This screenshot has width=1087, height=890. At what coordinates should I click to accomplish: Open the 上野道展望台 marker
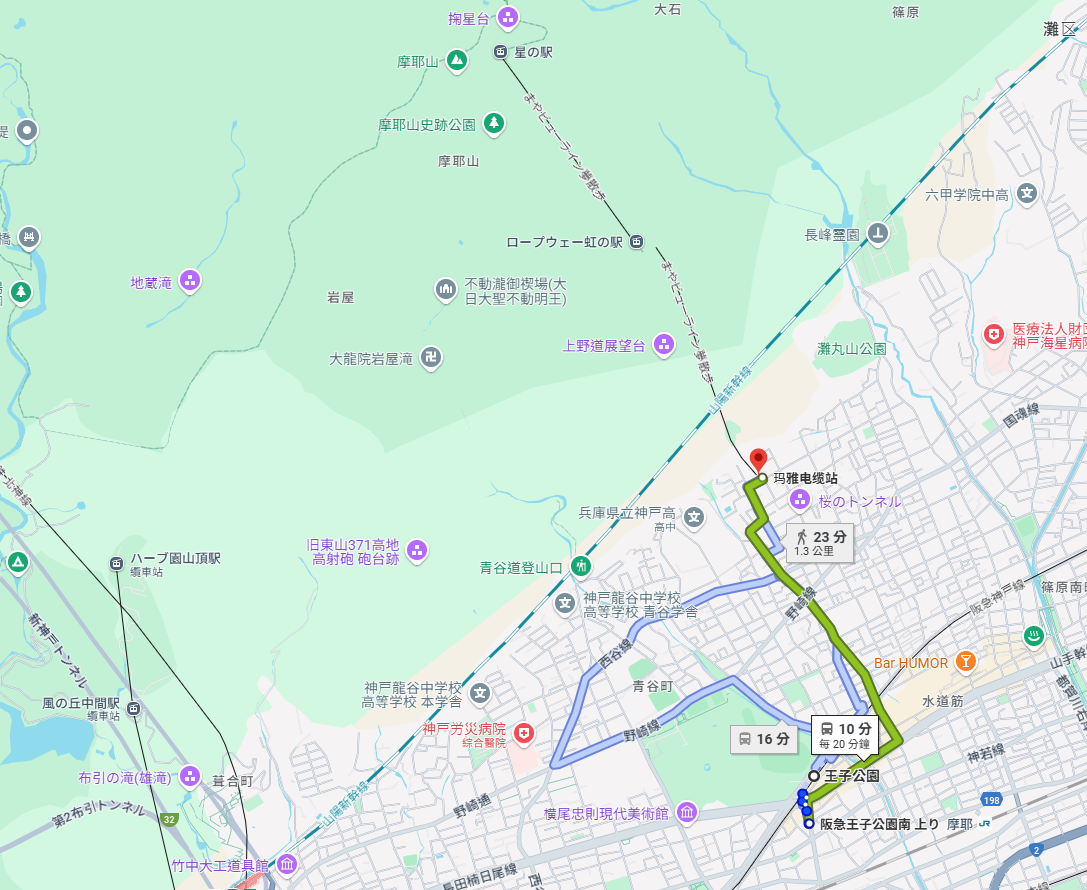(664, 345)
